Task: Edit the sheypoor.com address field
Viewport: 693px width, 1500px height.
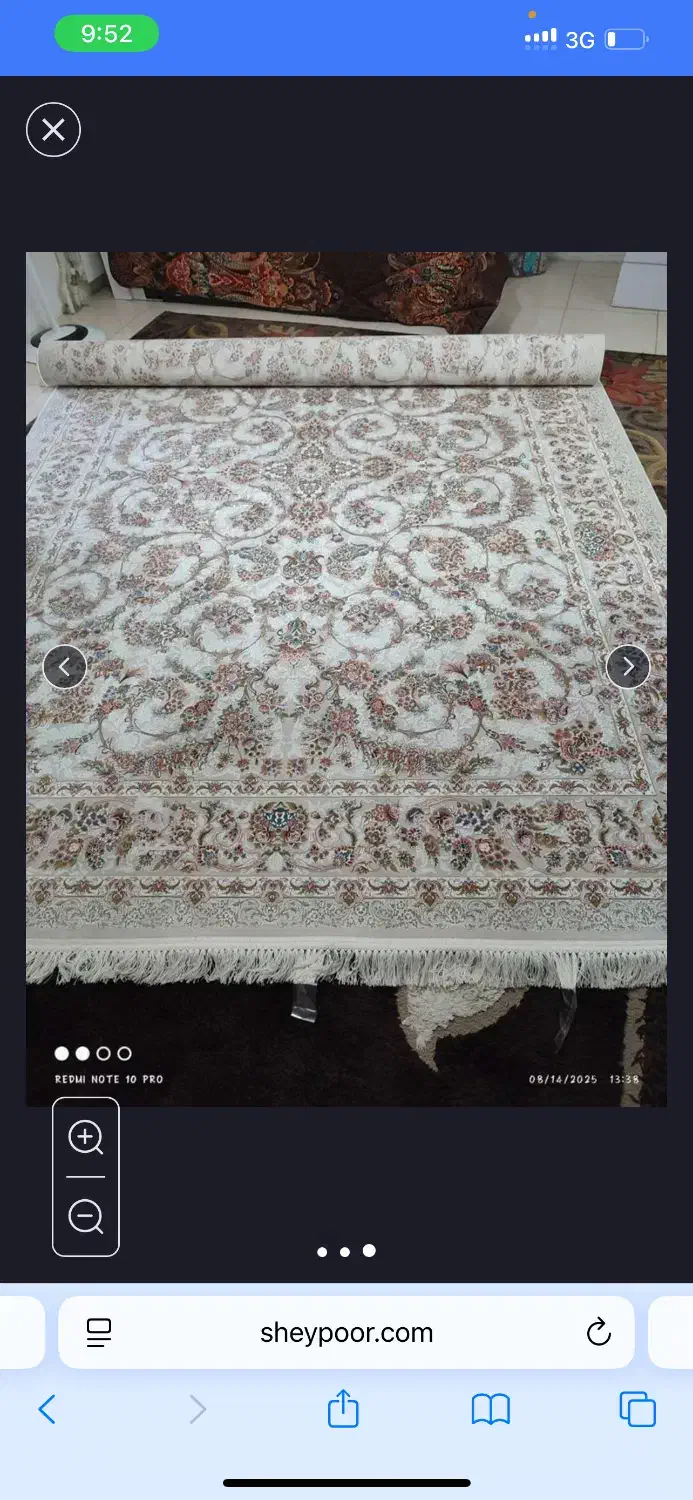Action: pyautogui.click(x=346, y=1332)
